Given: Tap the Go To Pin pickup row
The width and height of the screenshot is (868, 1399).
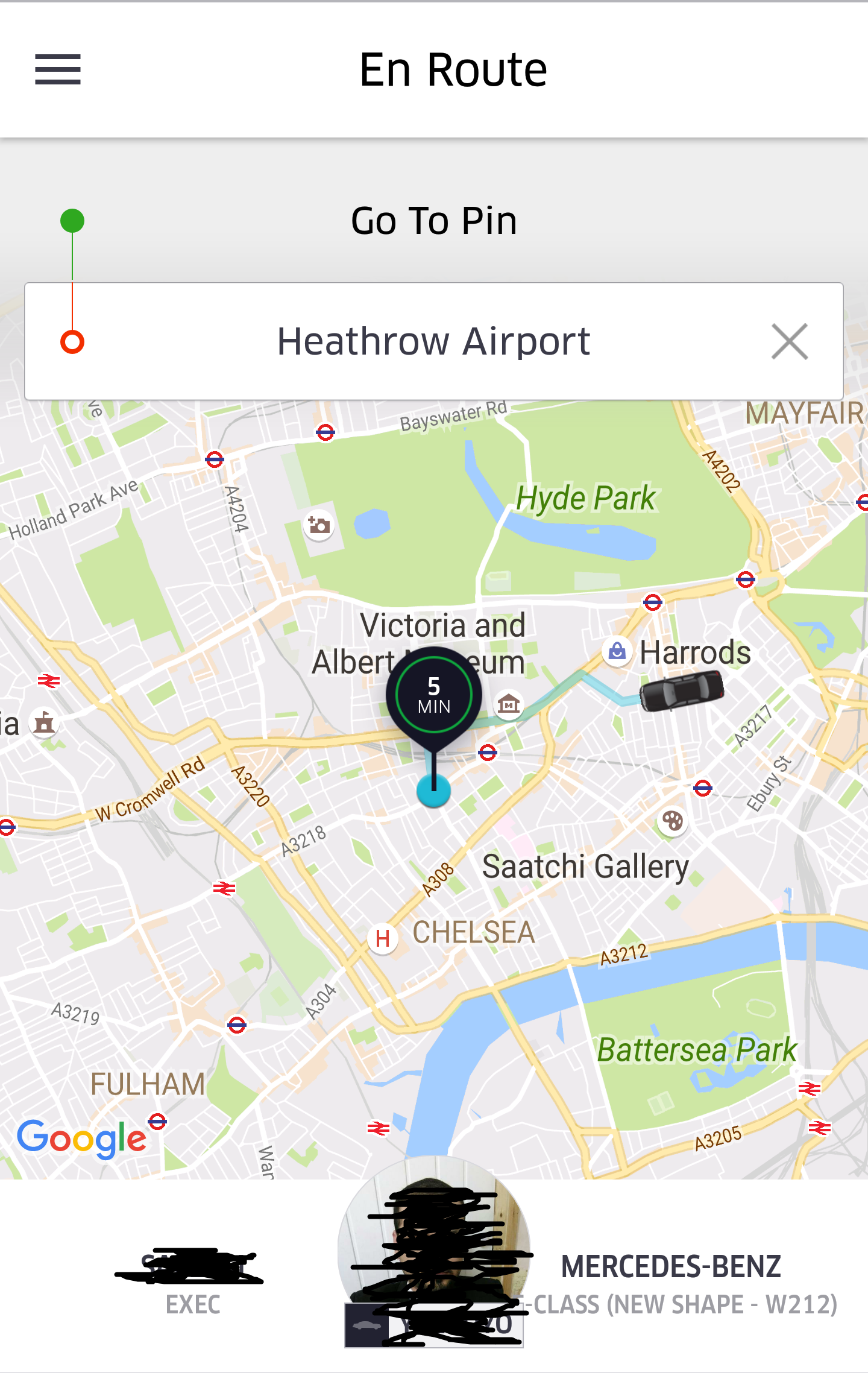Looking at the screenshot, I should [x=433, y=221].
